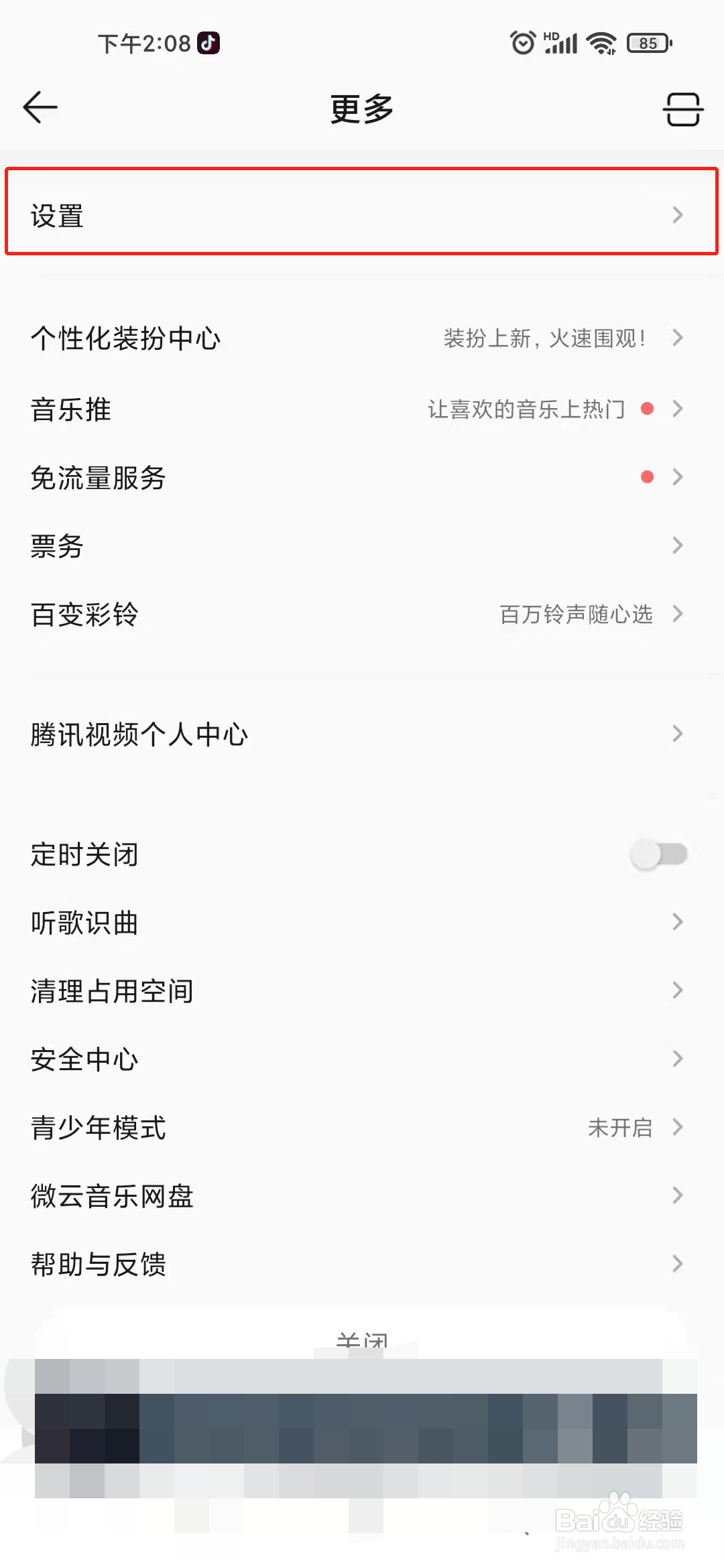Open 免流量服务

(x=362, y=477)
